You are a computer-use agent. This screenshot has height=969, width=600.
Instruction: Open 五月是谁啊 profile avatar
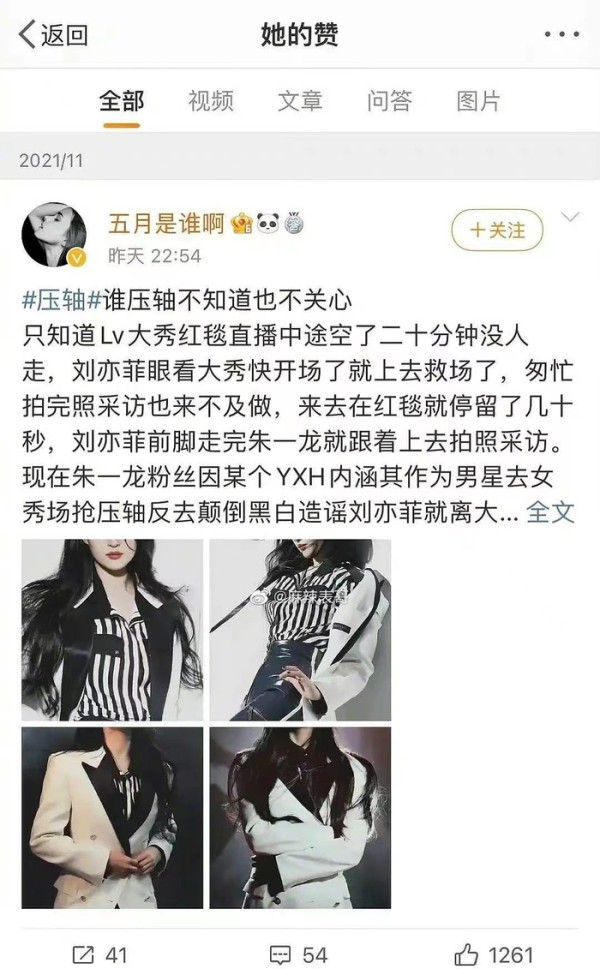54,235
